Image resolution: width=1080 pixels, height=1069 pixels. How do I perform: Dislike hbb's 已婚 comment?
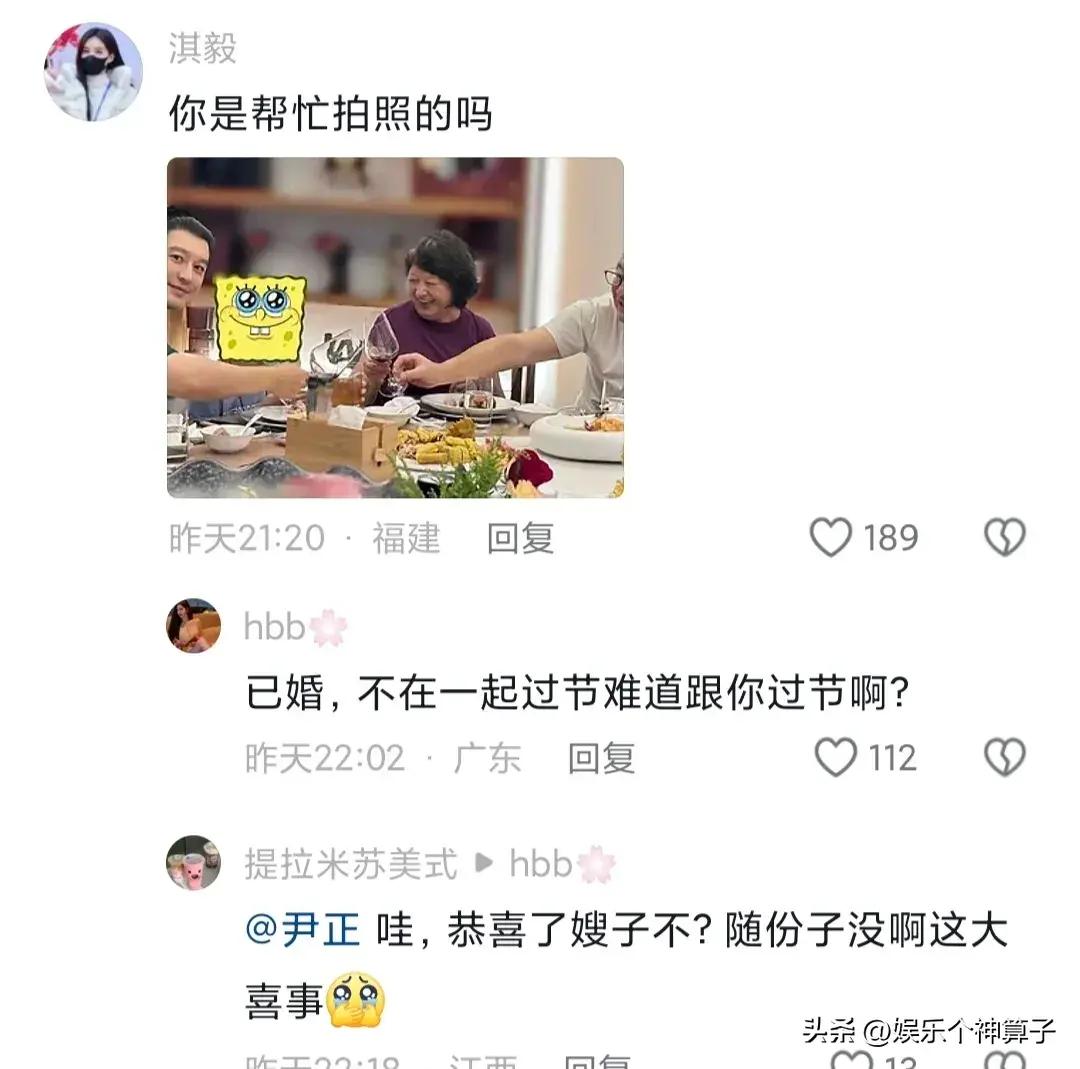pyautogui.click(x=1004, y=757)
